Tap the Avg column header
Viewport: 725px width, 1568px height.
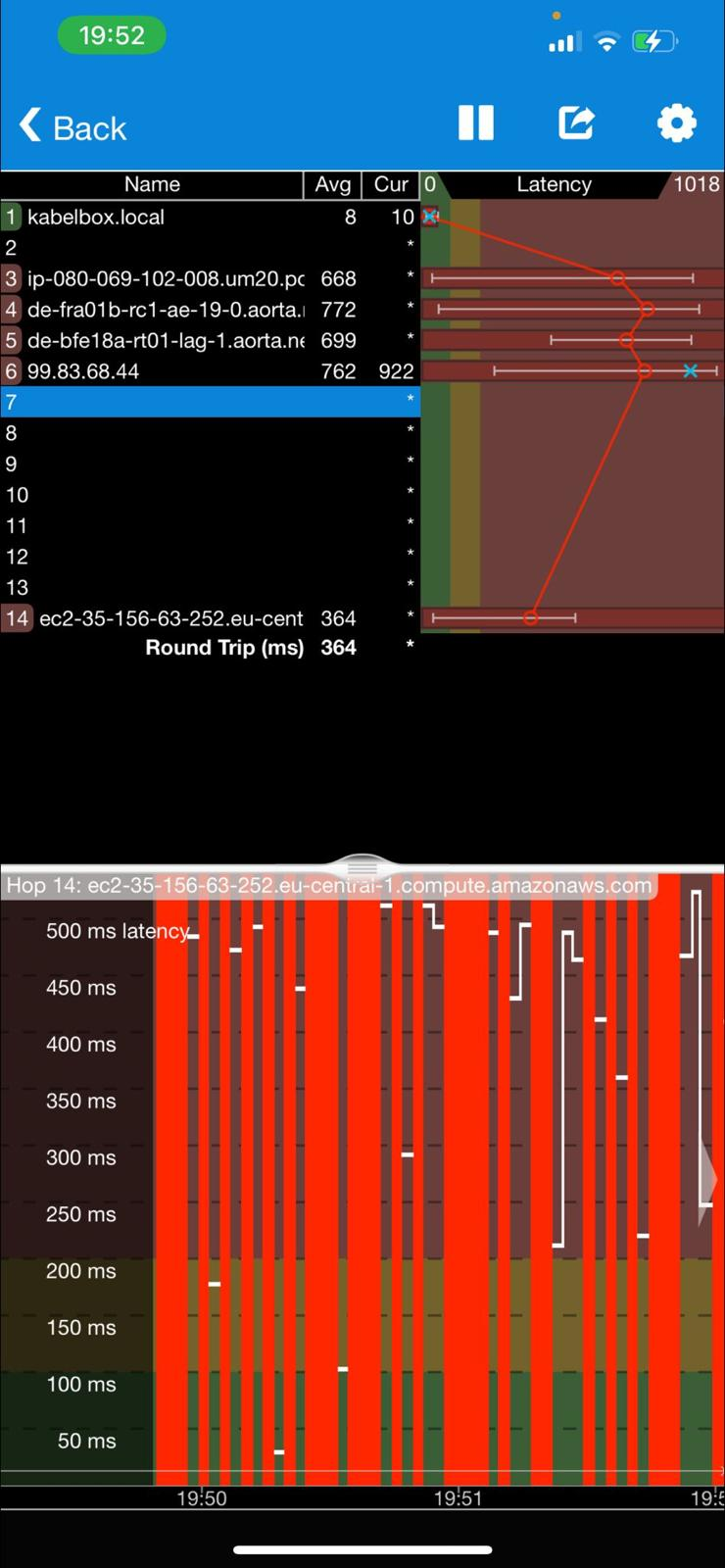tap(333, 184)
